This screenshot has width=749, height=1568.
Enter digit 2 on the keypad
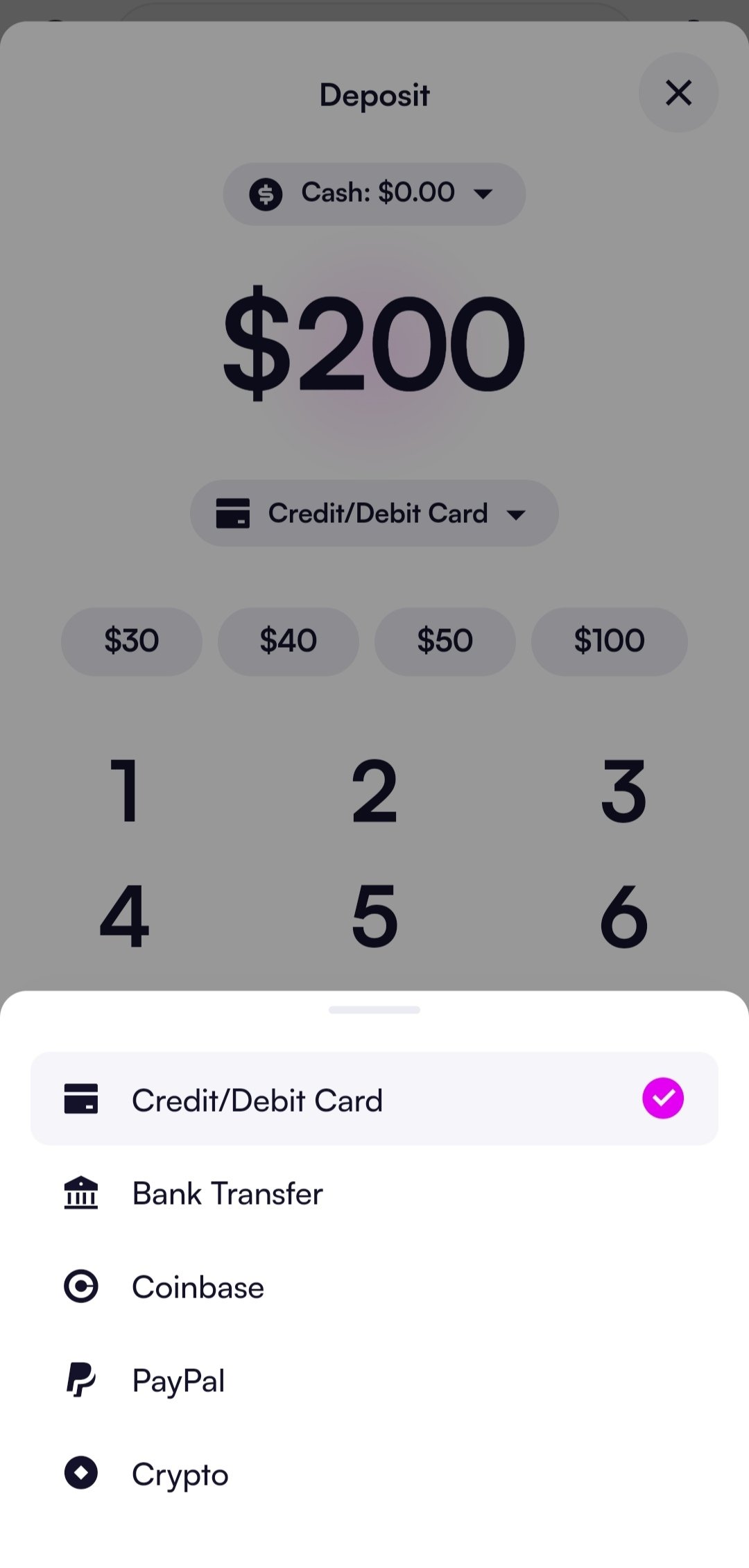374,791
